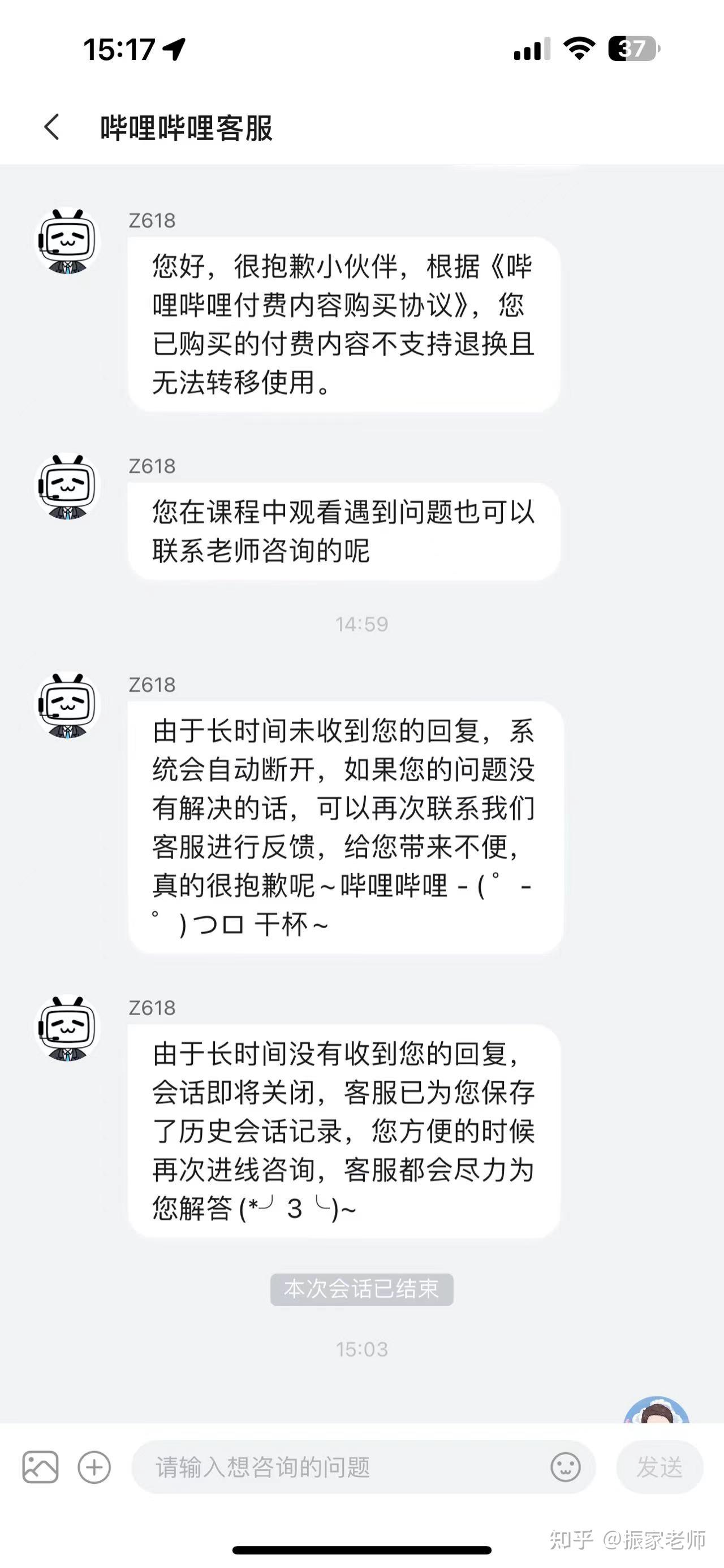Tap the back arrow to exit chat
The height and width of the screenshot is (1568, 724).
click(54, 126)
